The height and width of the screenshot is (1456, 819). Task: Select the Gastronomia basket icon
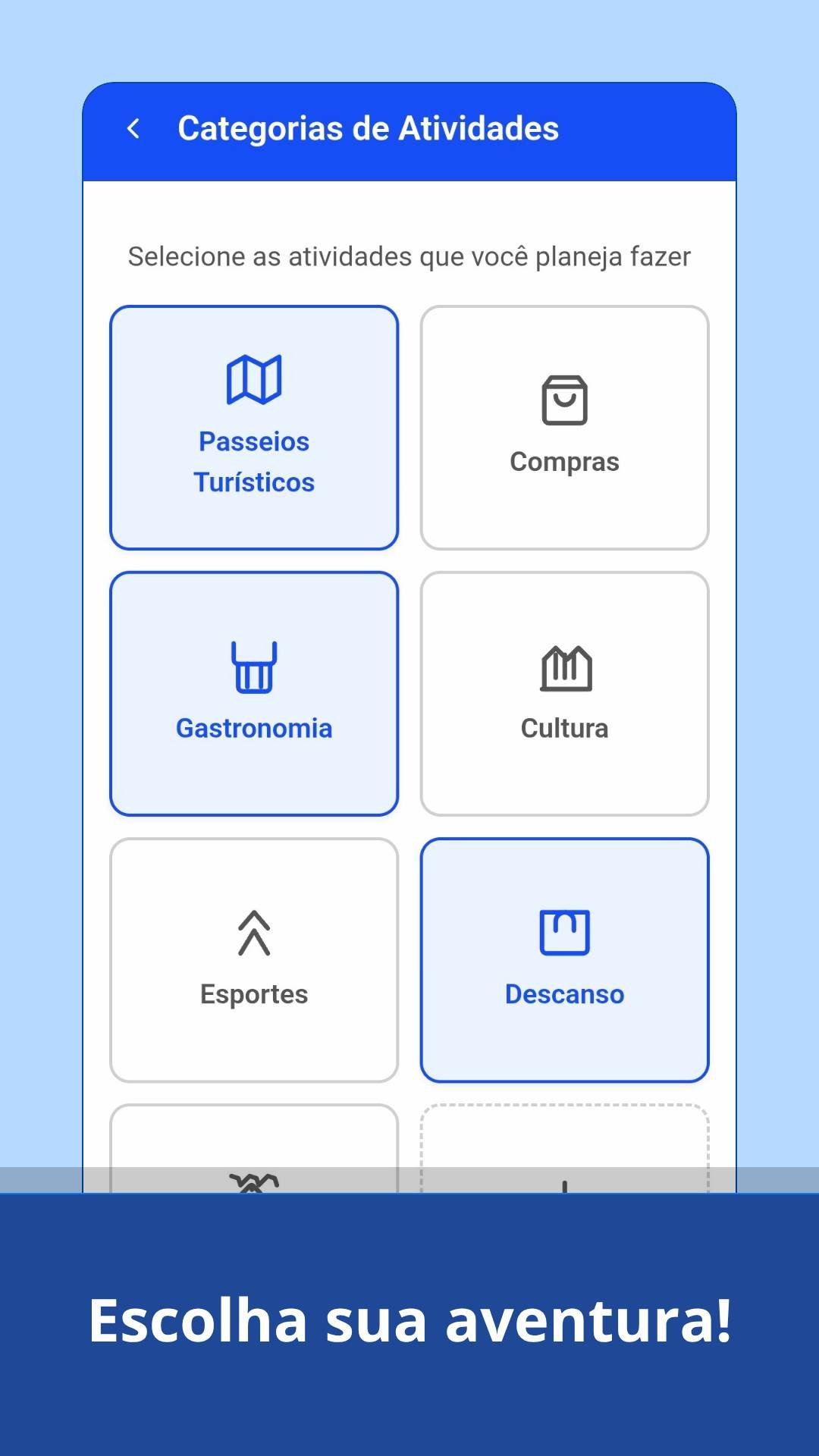[x=254, y=668]
